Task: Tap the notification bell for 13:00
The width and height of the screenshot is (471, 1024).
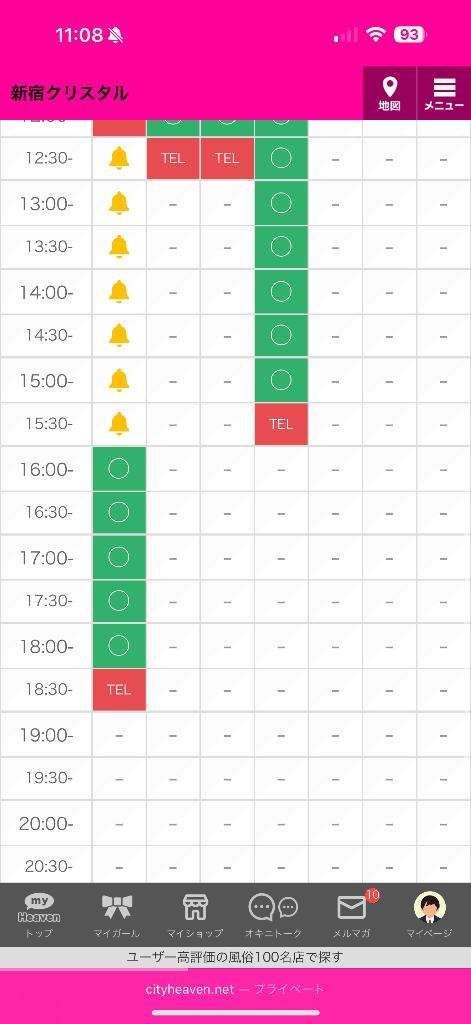Action: (119, 204)
